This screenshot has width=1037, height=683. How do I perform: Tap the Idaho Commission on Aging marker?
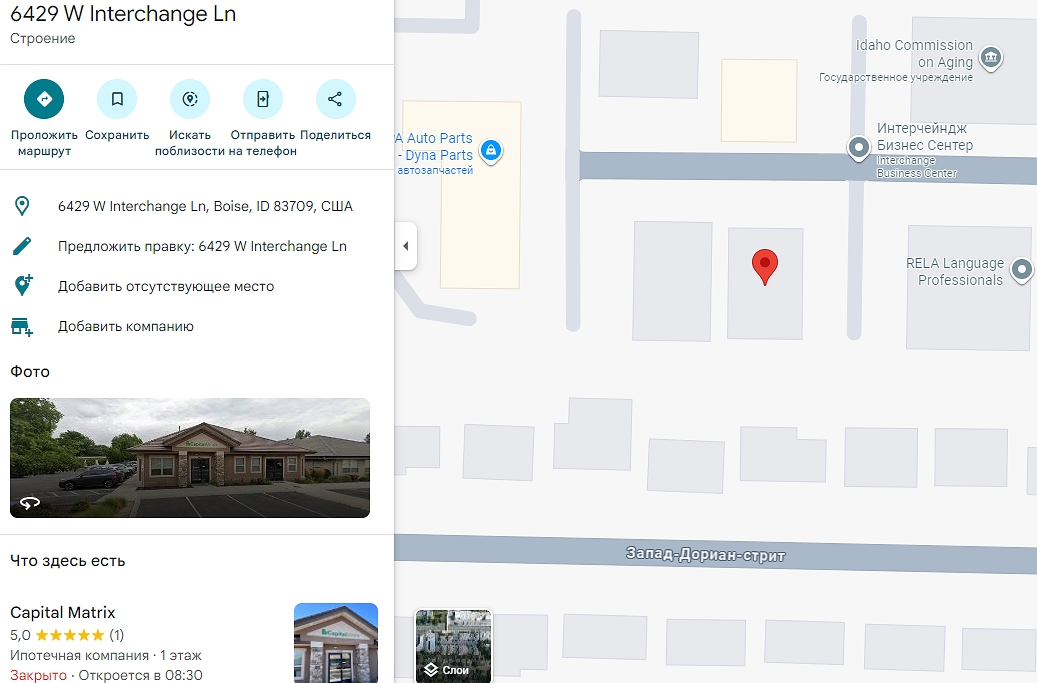click(990, 57)
